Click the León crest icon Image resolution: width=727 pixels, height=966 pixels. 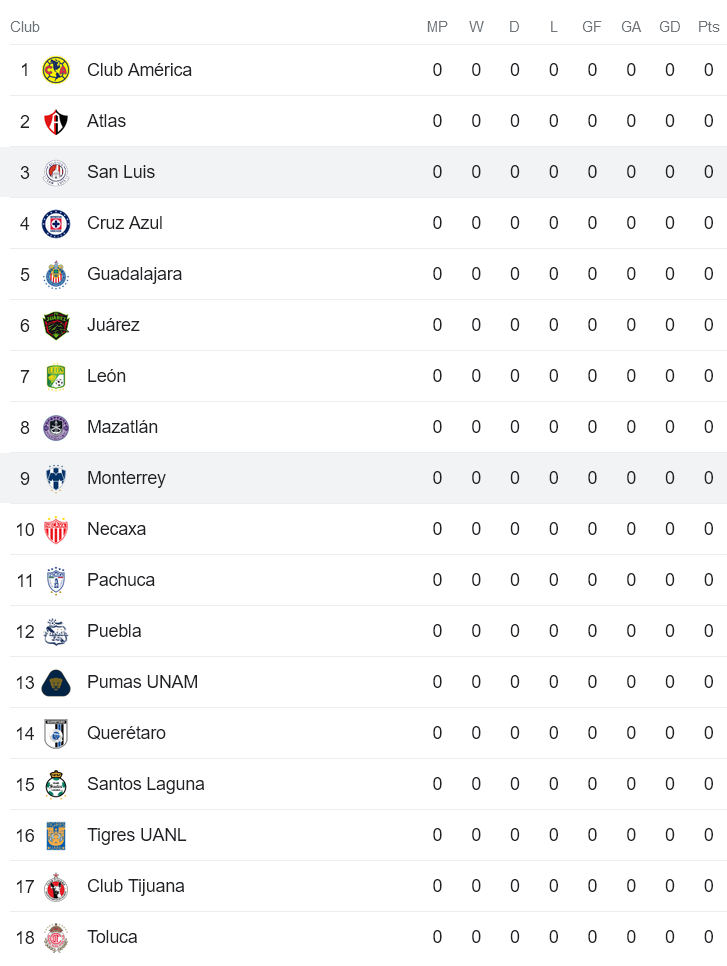[57, 375]
